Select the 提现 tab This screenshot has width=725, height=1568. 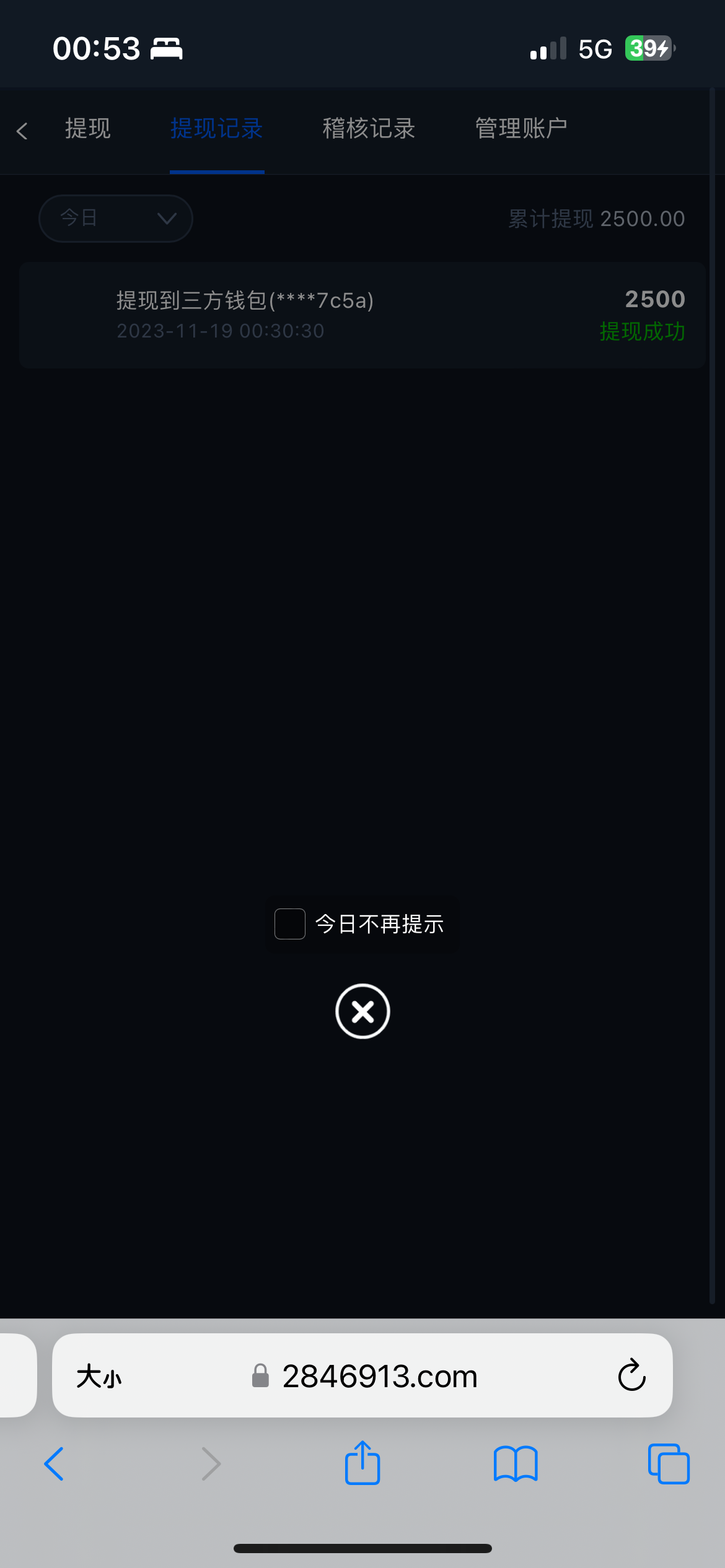pyautogui.click(x=87, y=128)
